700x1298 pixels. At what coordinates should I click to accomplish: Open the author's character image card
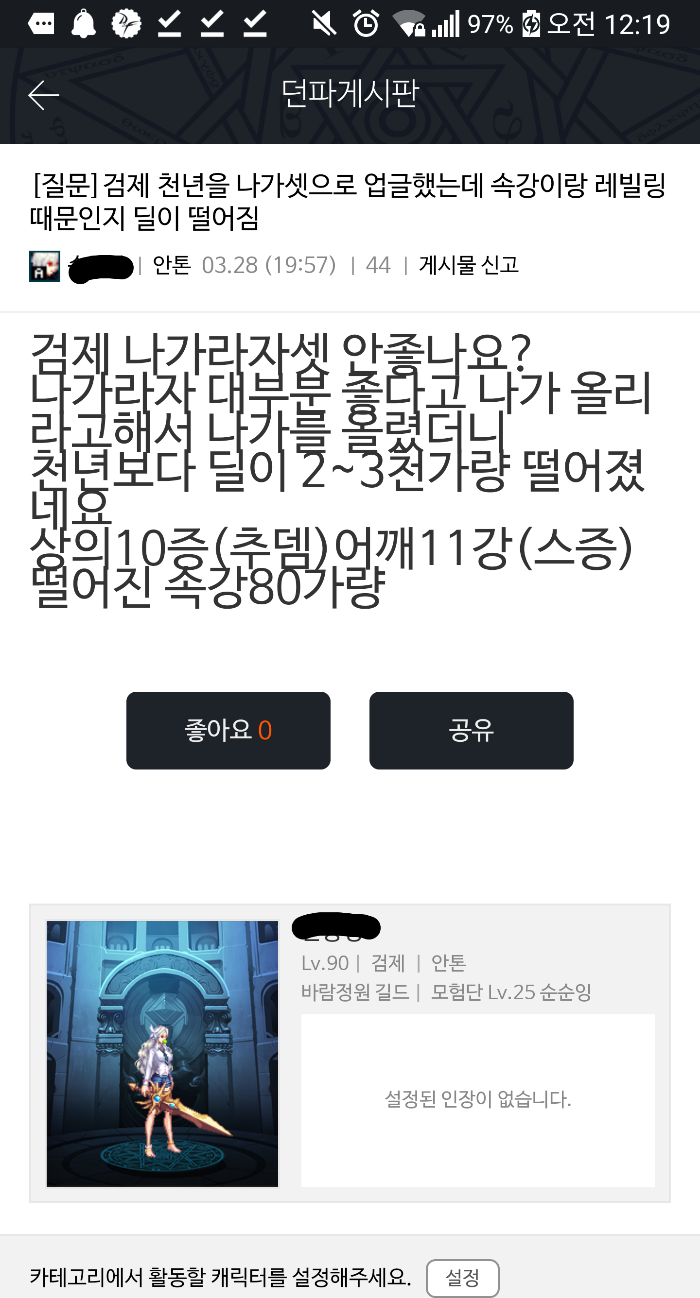point(162,1054)
